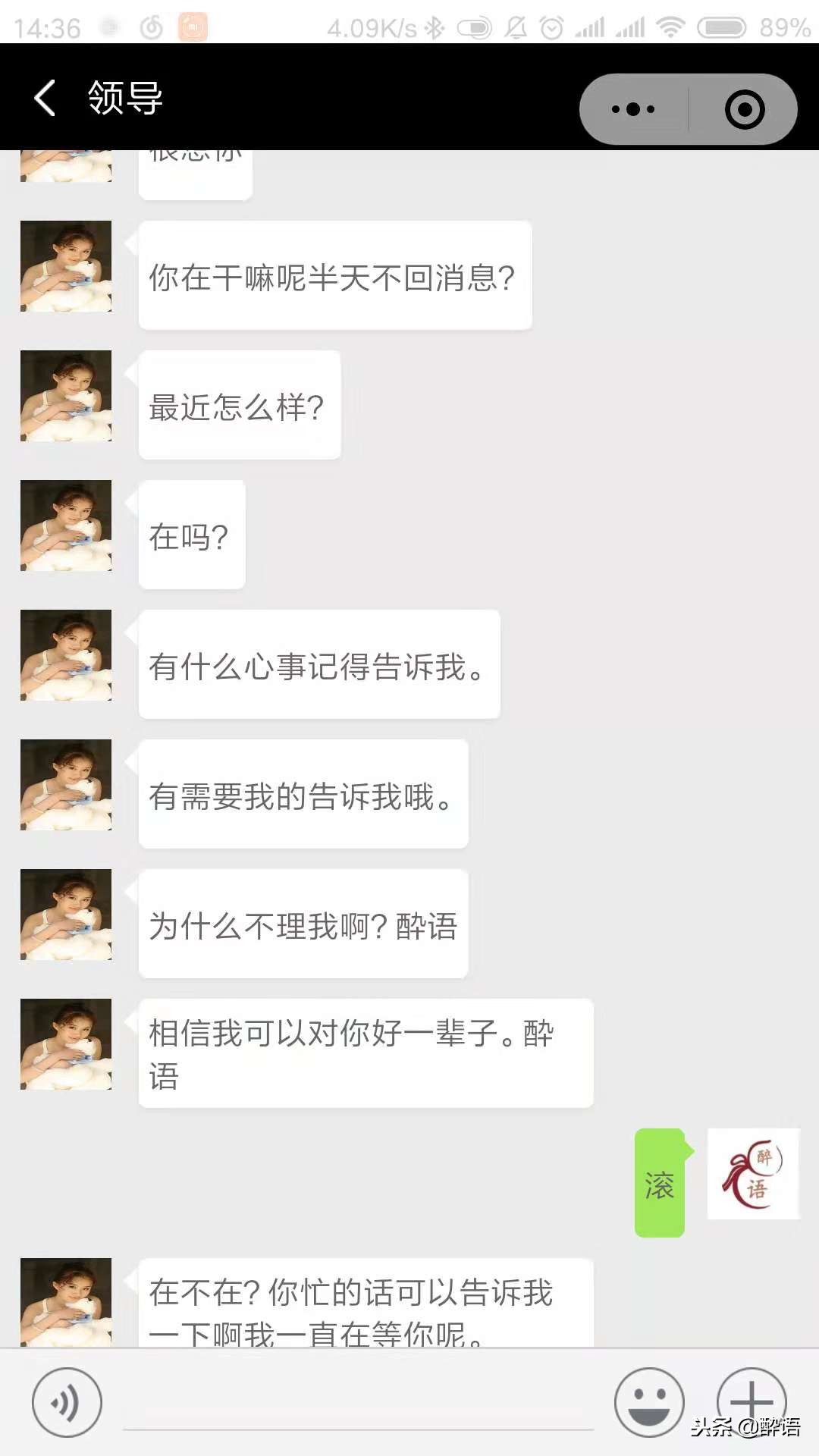Tap the contact avatar beside 在吗?
This screenshot has height=1456, width=819.
click(x=65, y=527)
